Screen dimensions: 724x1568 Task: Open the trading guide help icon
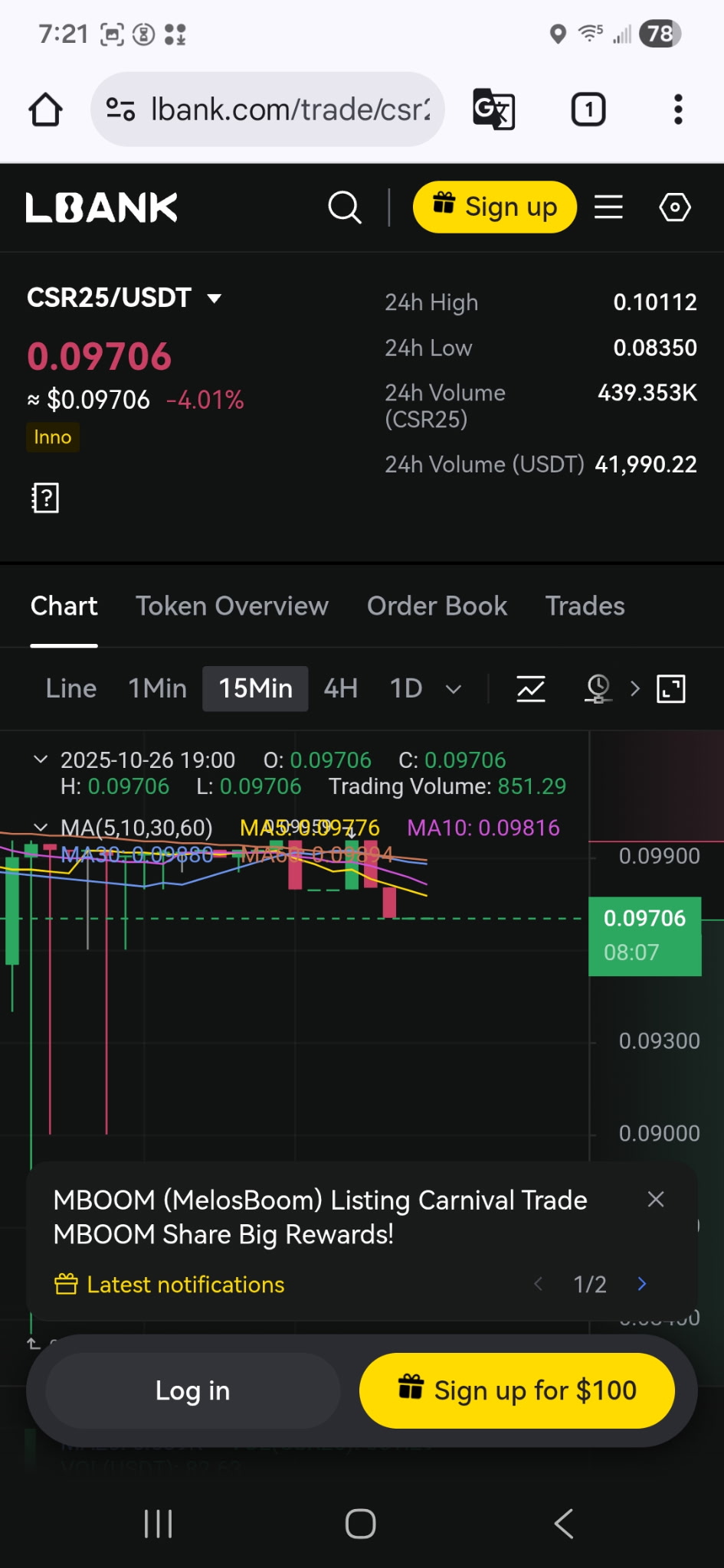tap(45, 498)
